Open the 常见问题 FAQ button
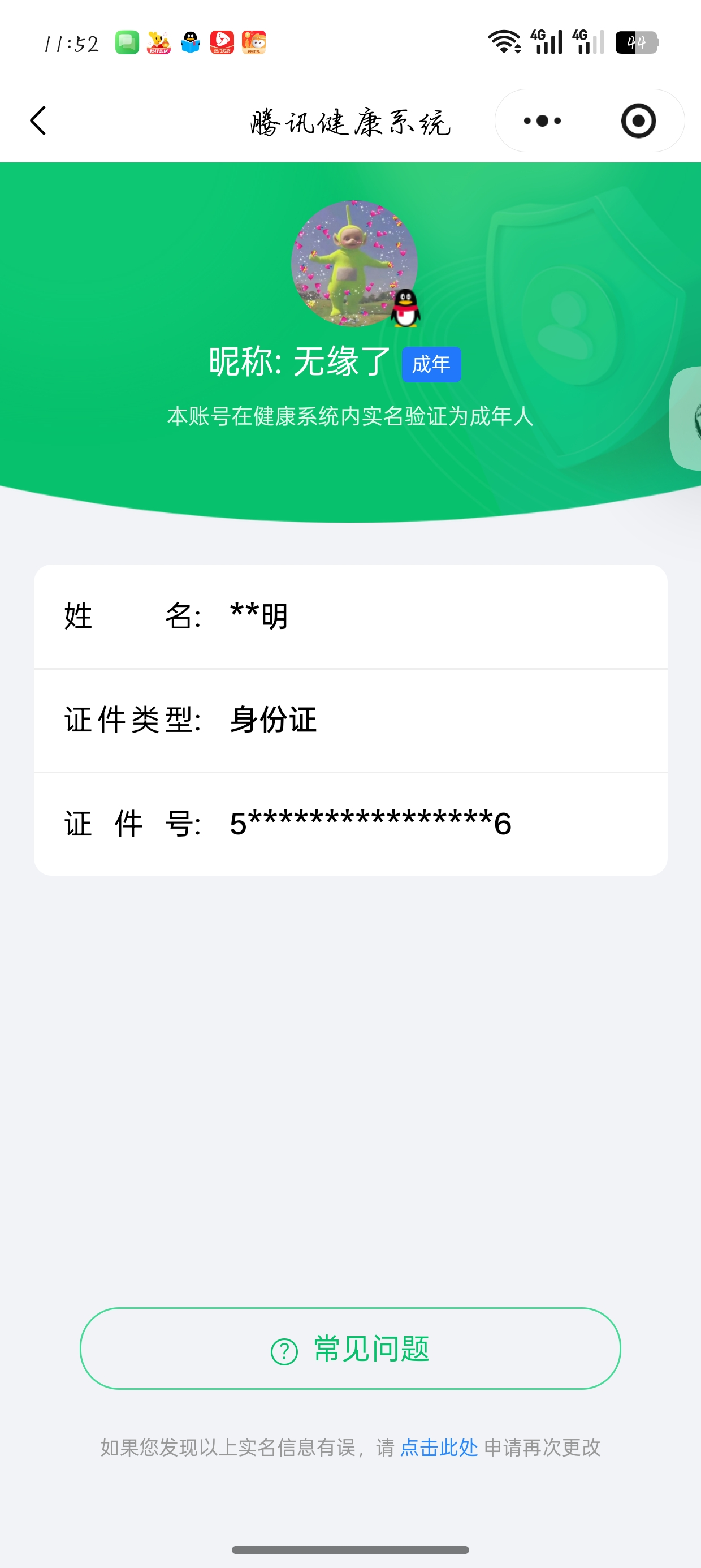The height and width of the screenshot is (1568, 701). [350, 1349]
